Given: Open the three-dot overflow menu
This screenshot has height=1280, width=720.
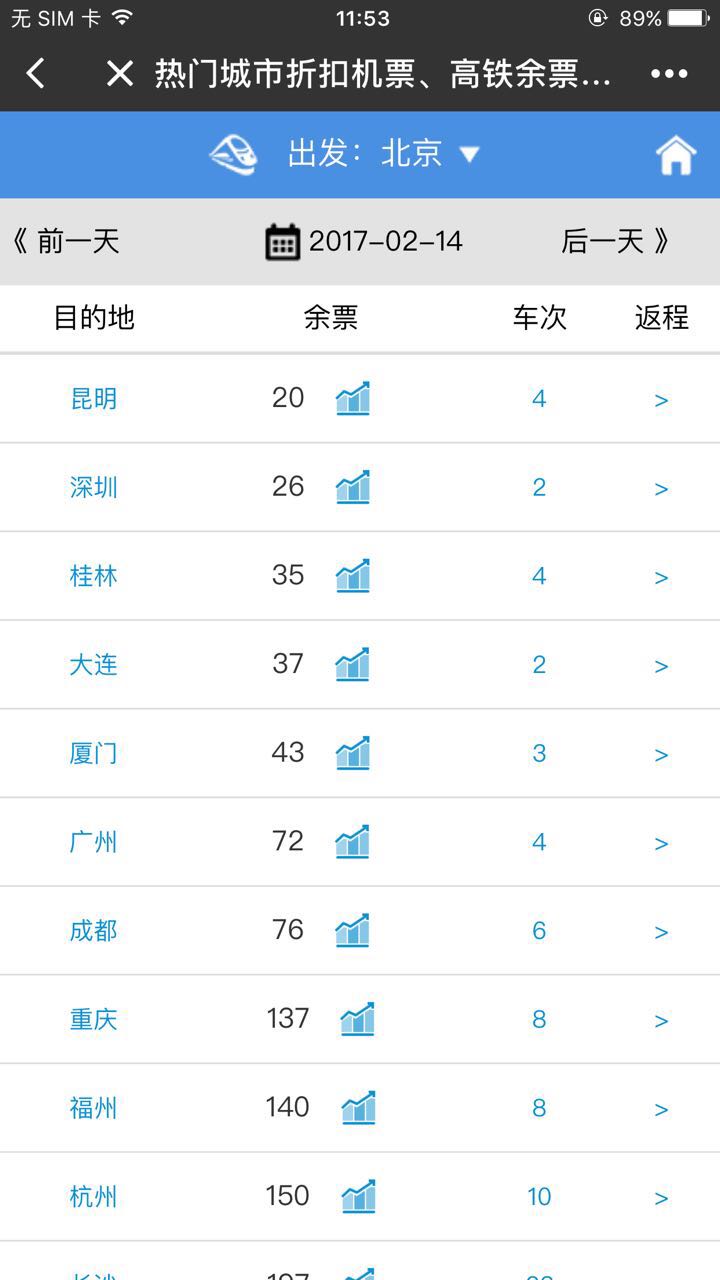Looking at the screenshot, I should [669, 74].
